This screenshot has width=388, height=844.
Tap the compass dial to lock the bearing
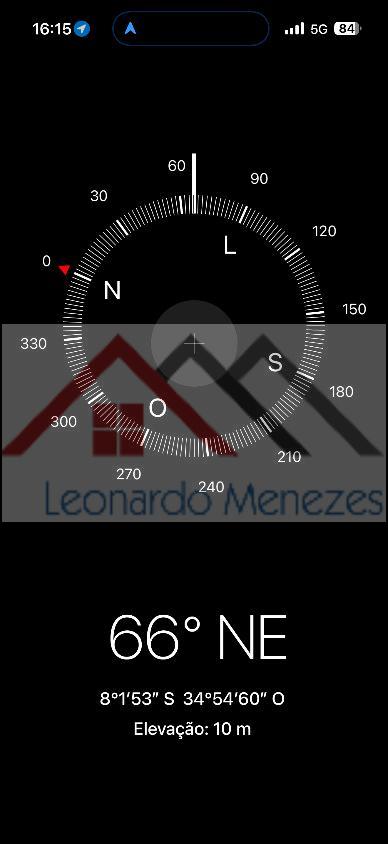[x=194, y=326]
